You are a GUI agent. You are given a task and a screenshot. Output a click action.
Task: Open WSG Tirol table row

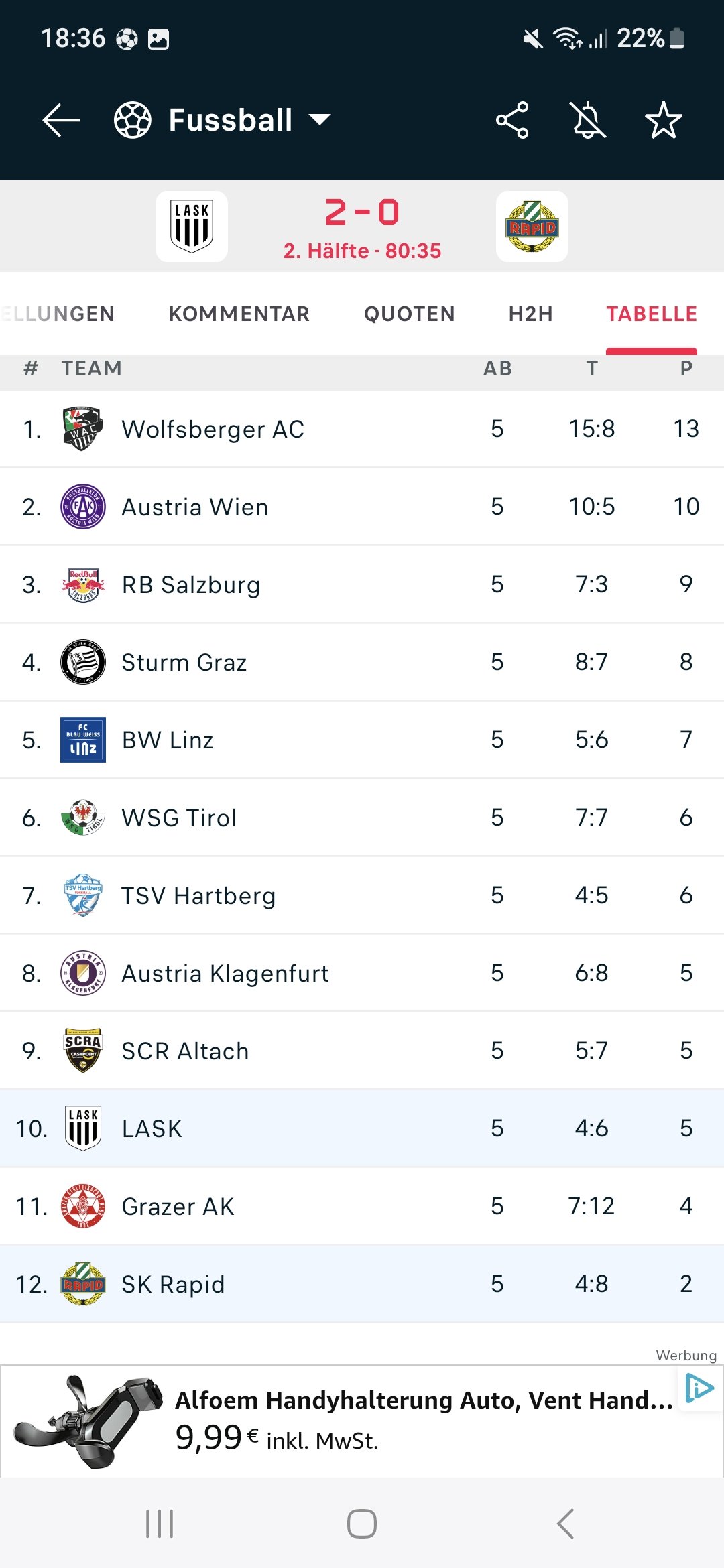pyautogui.click(x=362, y=818)
